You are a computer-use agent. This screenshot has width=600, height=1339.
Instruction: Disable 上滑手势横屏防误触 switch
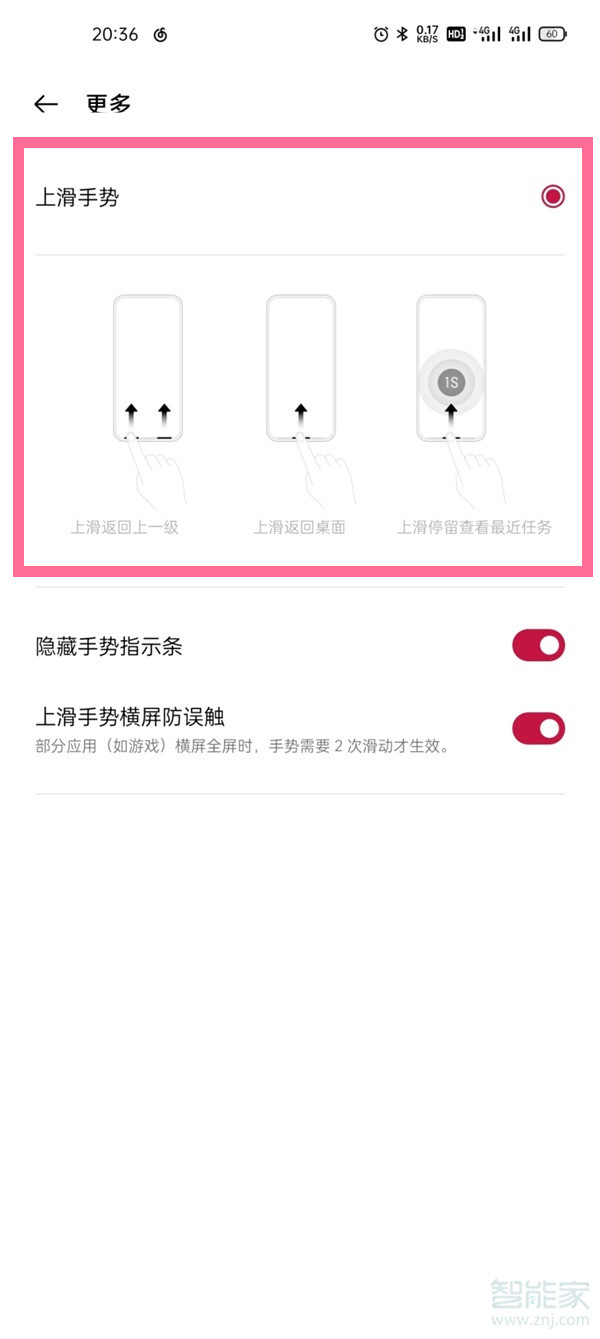click(x=538, y=729)
